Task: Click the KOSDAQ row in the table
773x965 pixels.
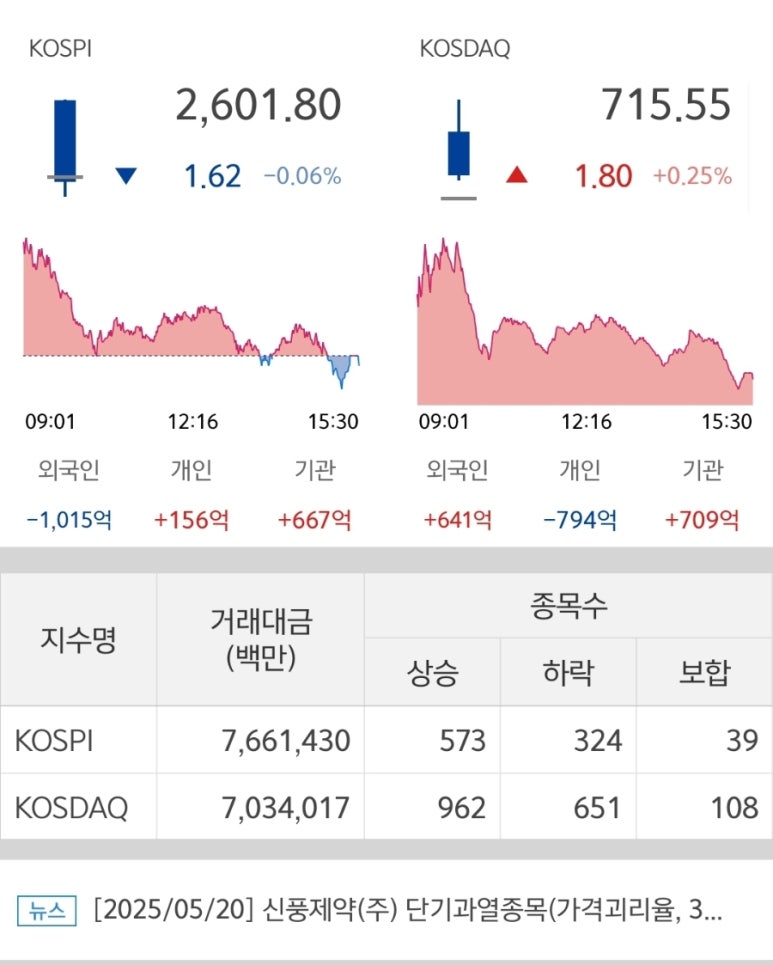Action: pyautogui.click(x=60, y=808)
